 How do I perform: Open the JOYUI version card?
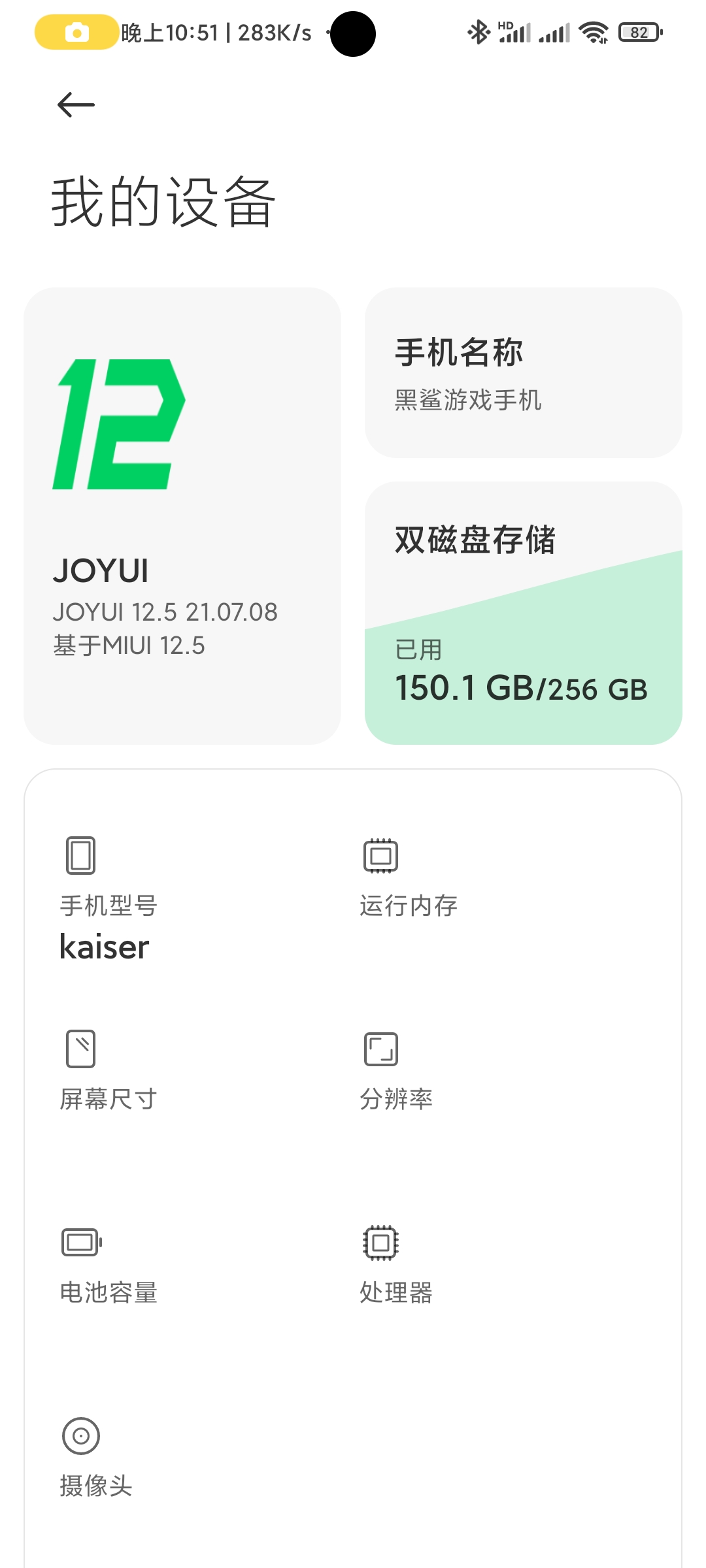point(182,516)
